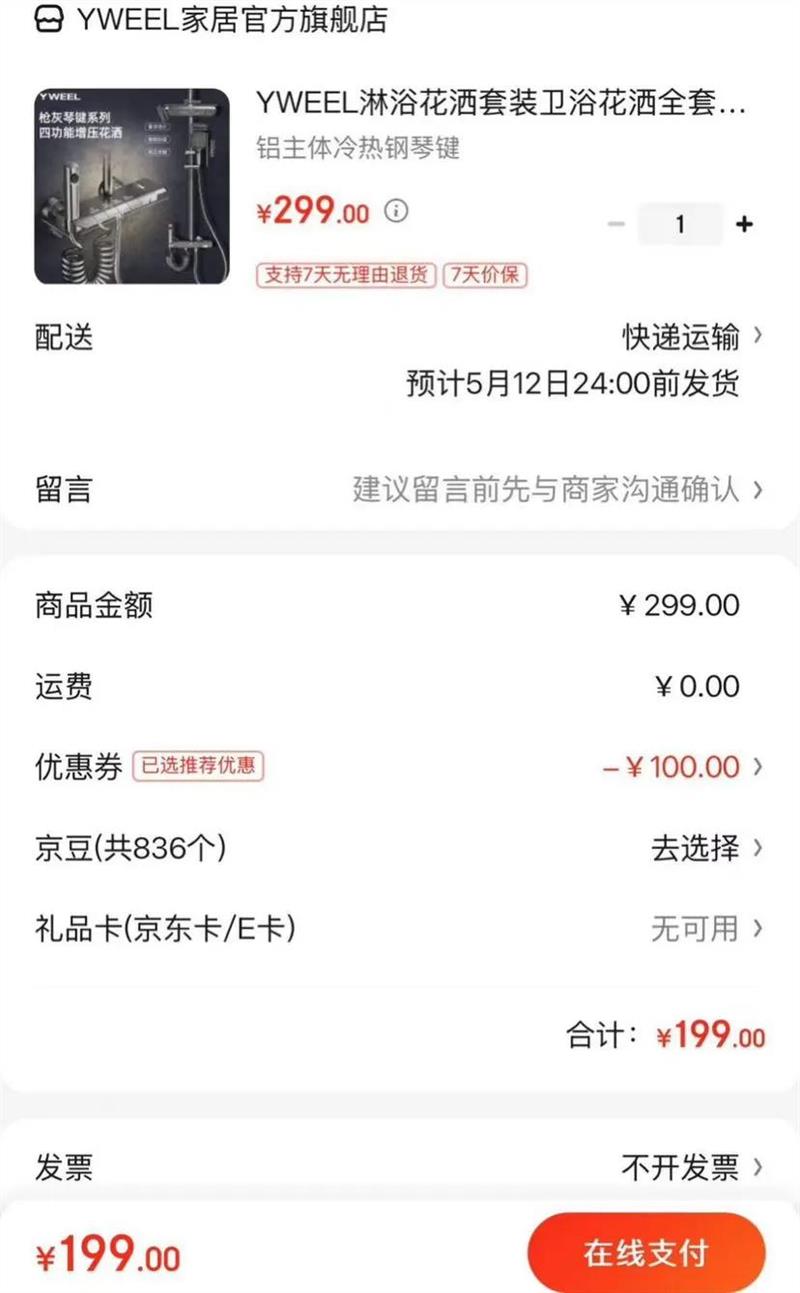Decrease the quantity with the minus button
The image size is (800, 1293).
(616, 225)
